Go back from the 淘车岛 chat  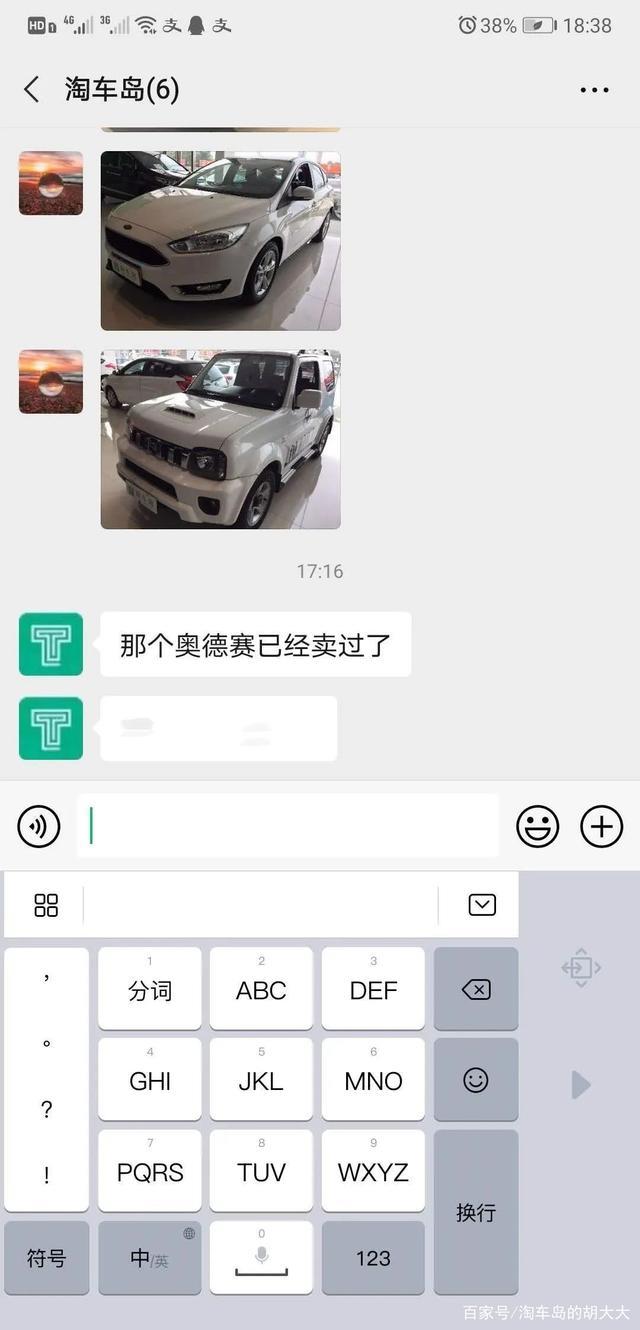click(x=32, y=90)
